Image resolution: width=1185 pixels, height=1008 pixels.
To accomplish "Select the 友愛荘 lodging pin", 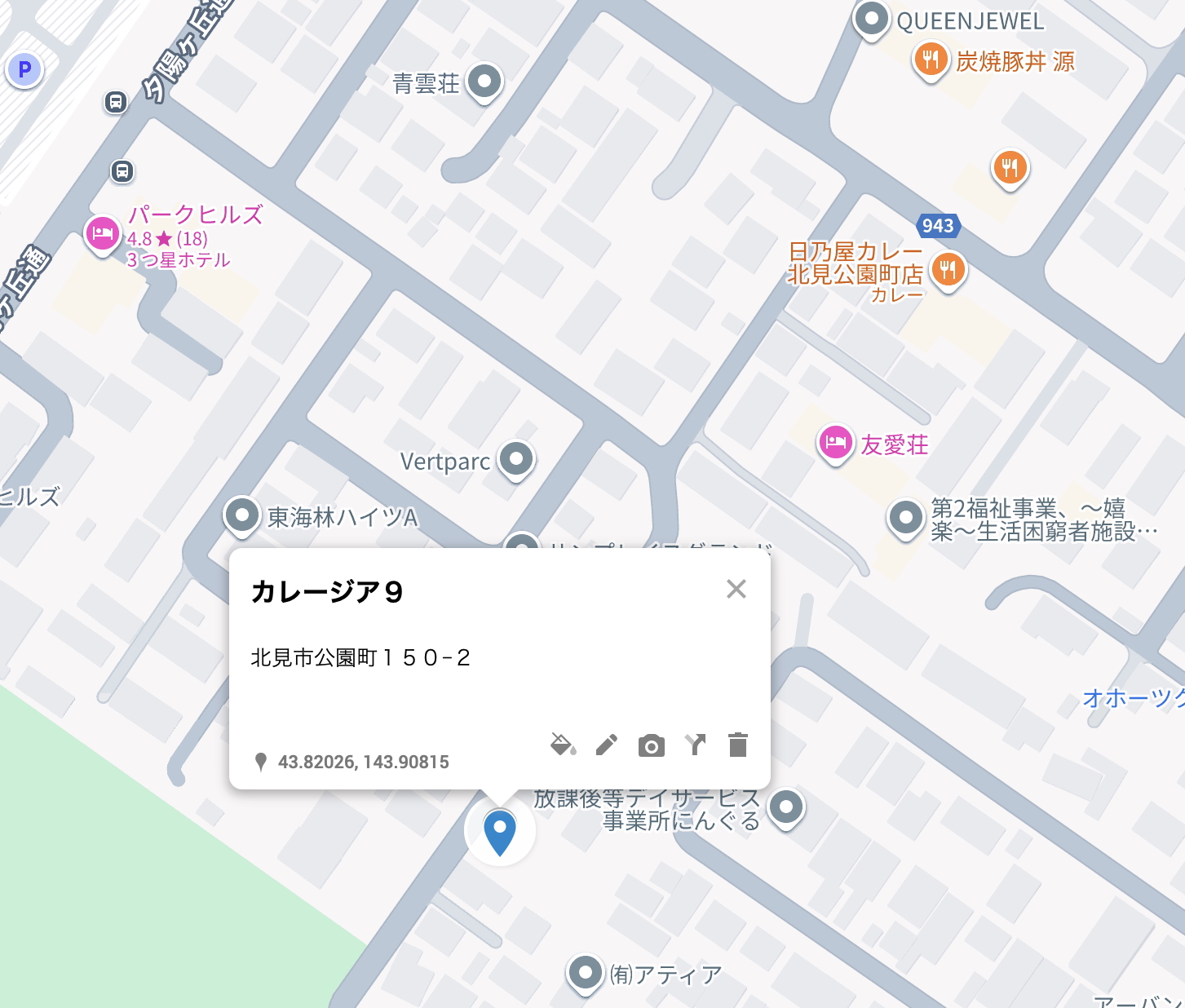I will click(835, 443).
